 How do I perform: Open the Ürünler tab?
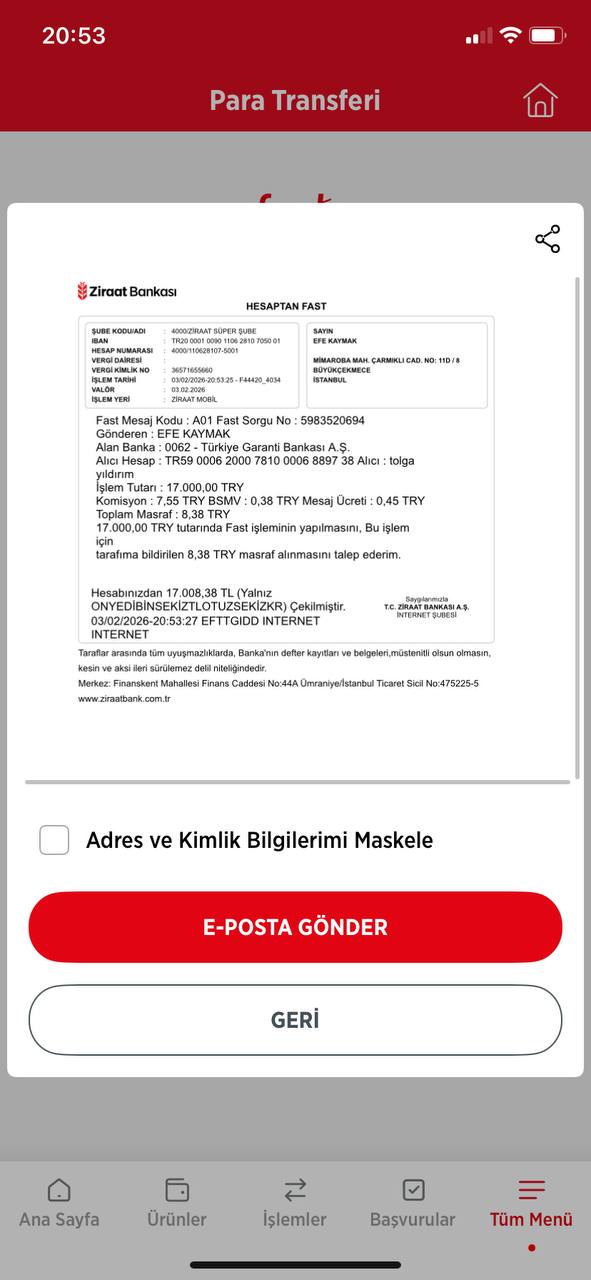tap(177, 1203)
